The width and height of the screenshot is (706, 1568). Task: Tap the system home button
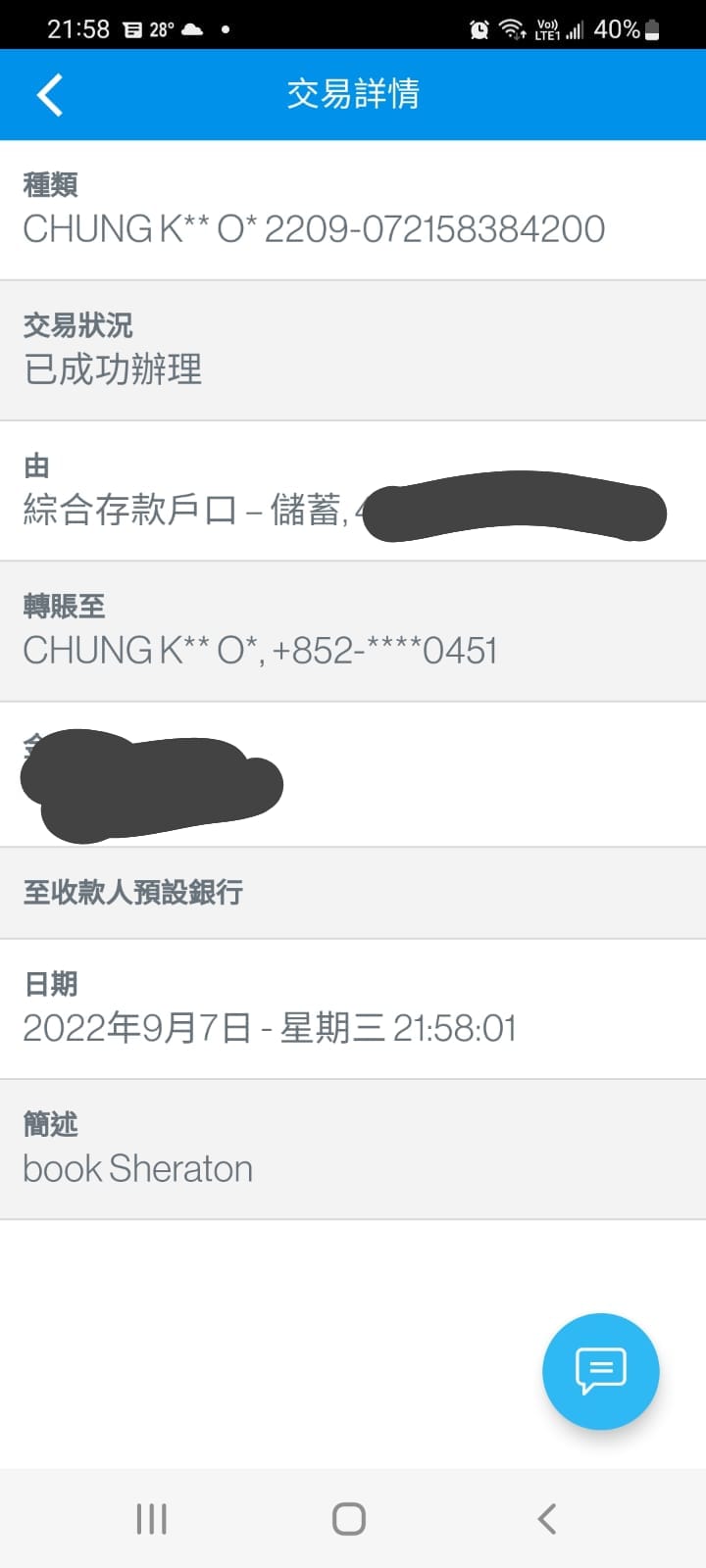pos(349,1519)
